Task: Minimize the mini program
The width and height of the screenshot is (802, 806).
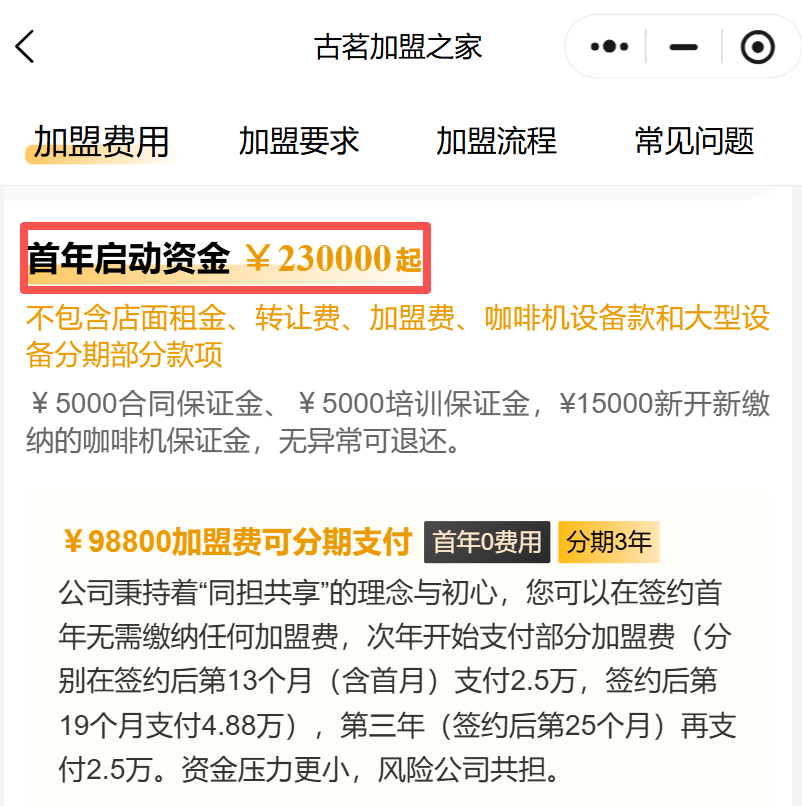Action: 683,47
